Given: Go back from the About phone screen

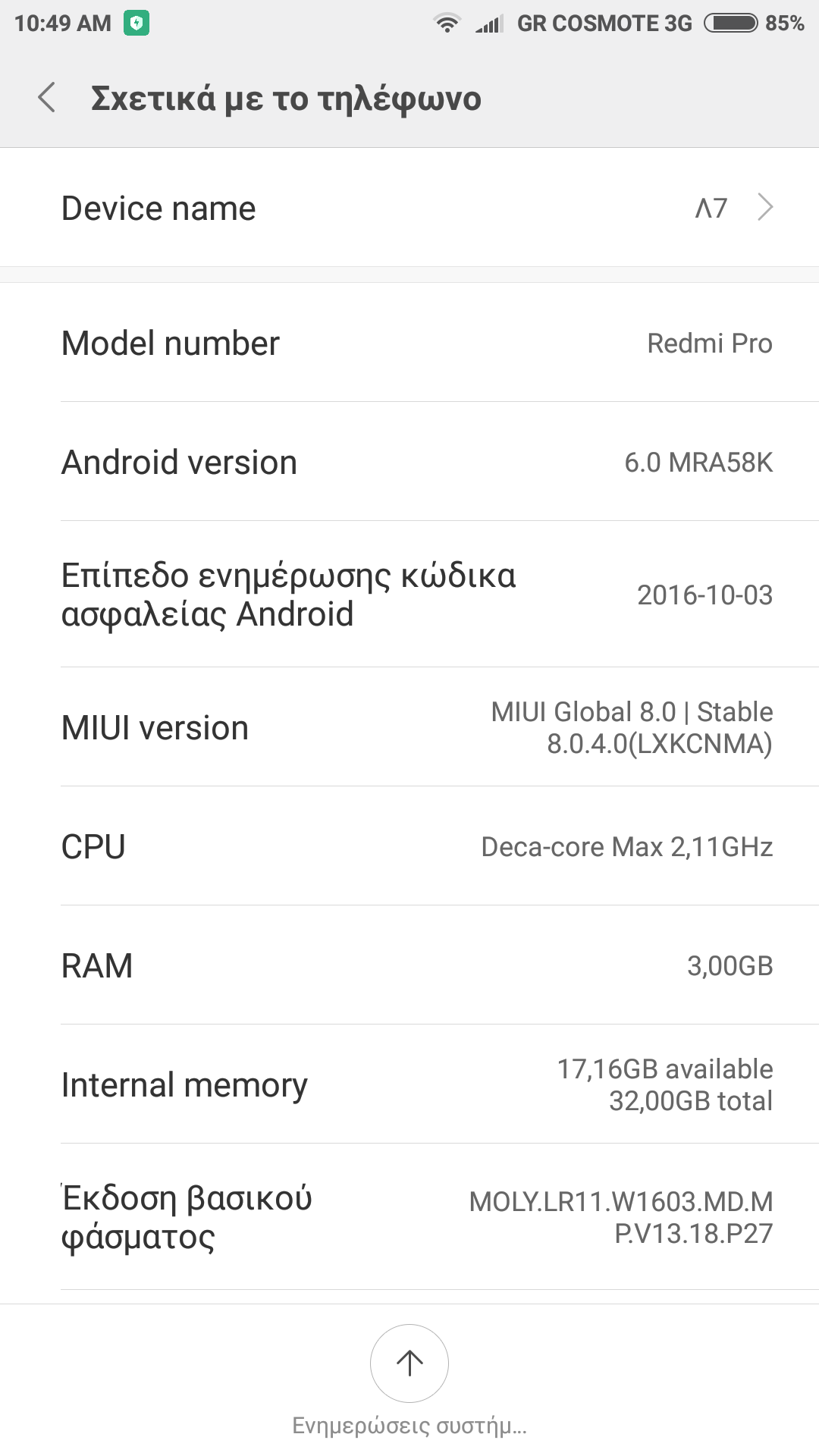Looking at the screenshot, I should pos(47,98).
